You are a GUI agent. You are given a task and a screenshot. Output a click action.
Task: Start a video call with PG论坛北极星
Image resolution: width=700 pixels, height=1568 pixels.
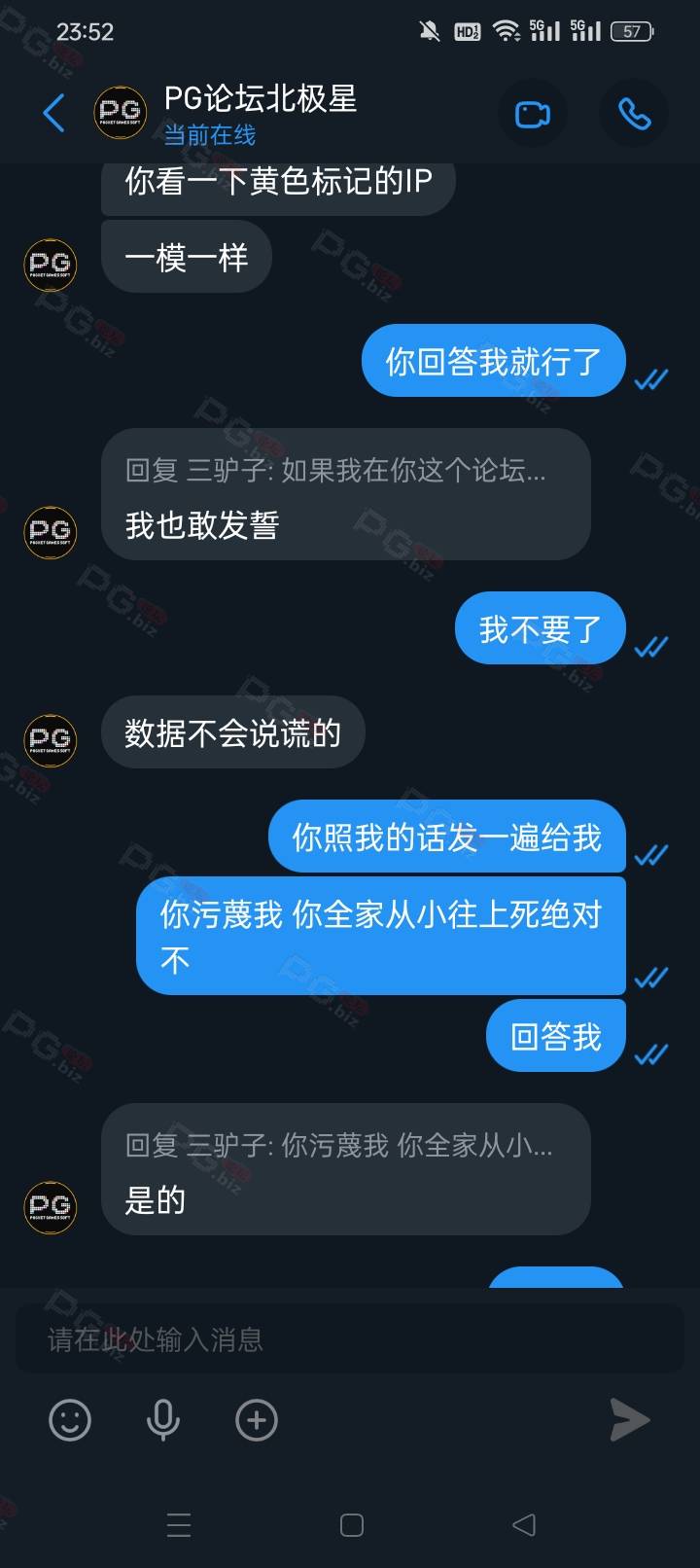[x=532, y=115]
